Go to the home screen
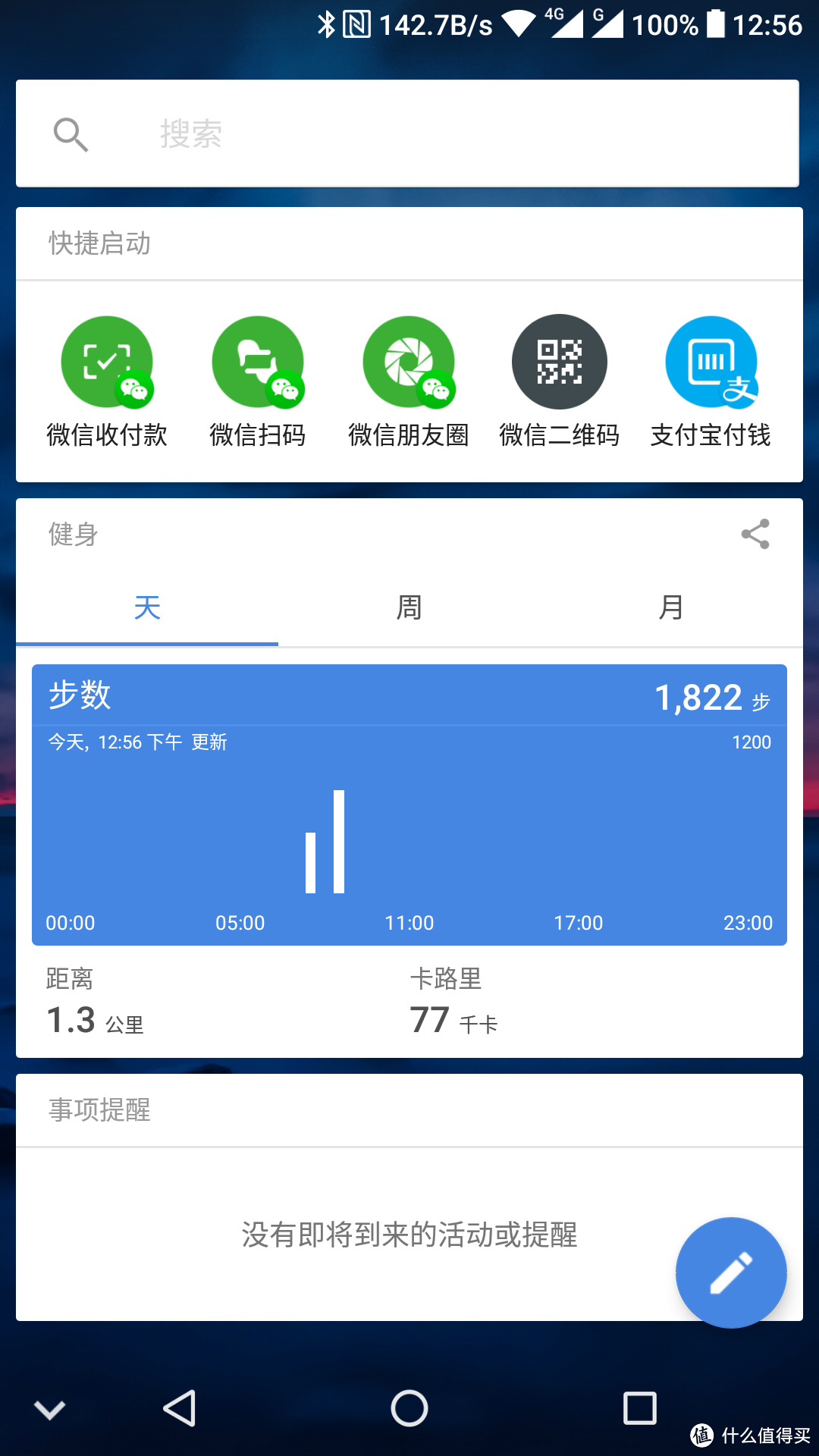819x1456 pixels. (x=409, y=1409)
